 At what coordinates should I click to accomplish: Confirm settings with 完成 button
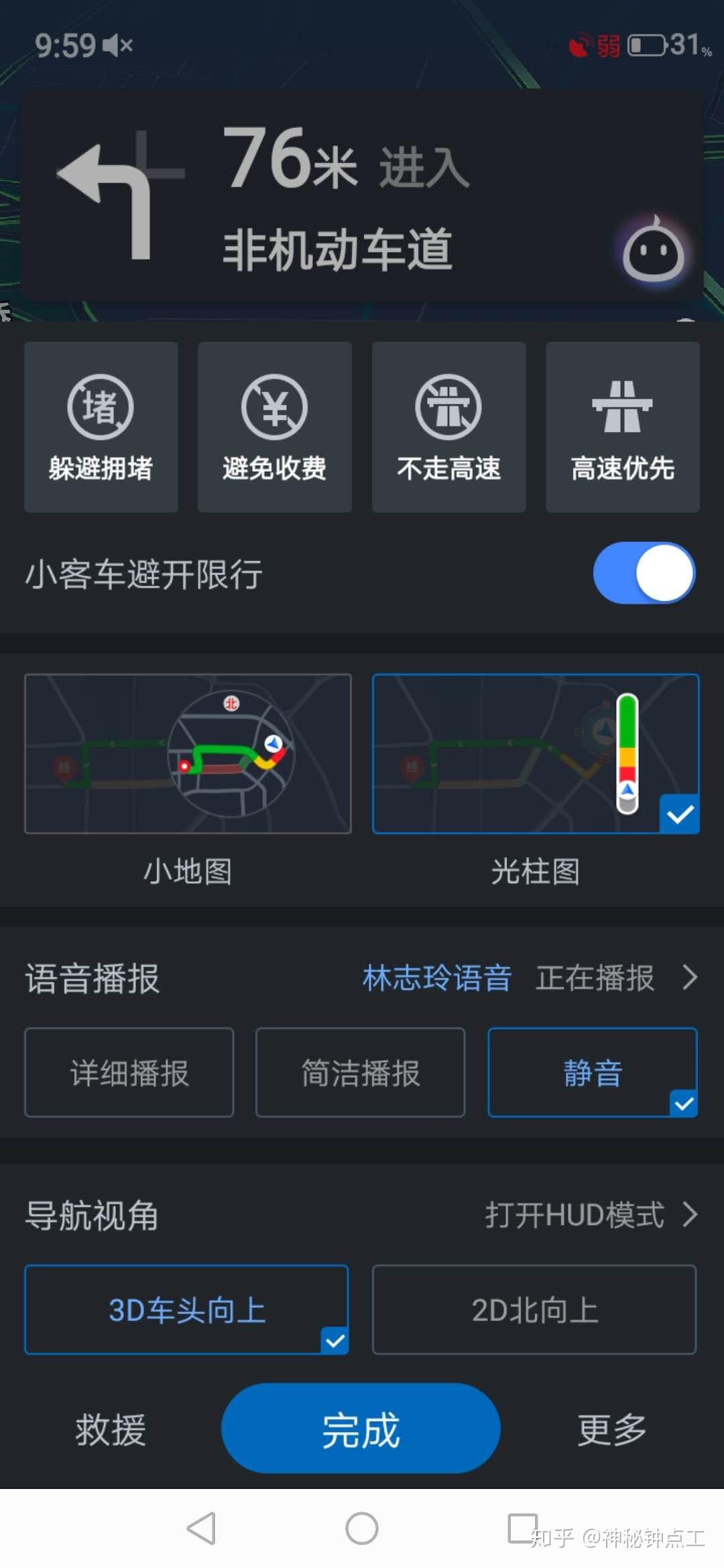(361, 1429)
